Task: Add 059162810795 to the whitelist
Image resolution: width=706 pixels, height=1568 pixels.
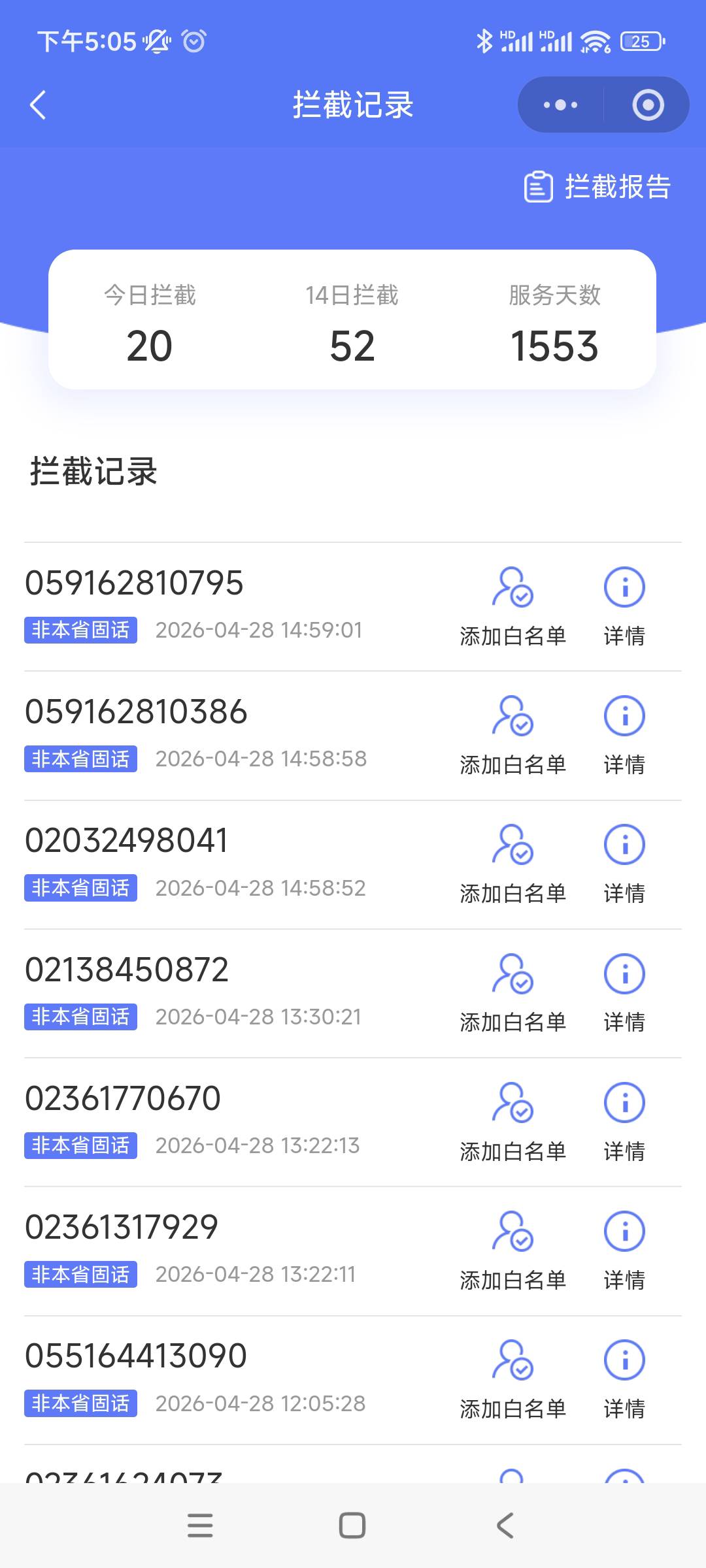Action: point(513,606)
